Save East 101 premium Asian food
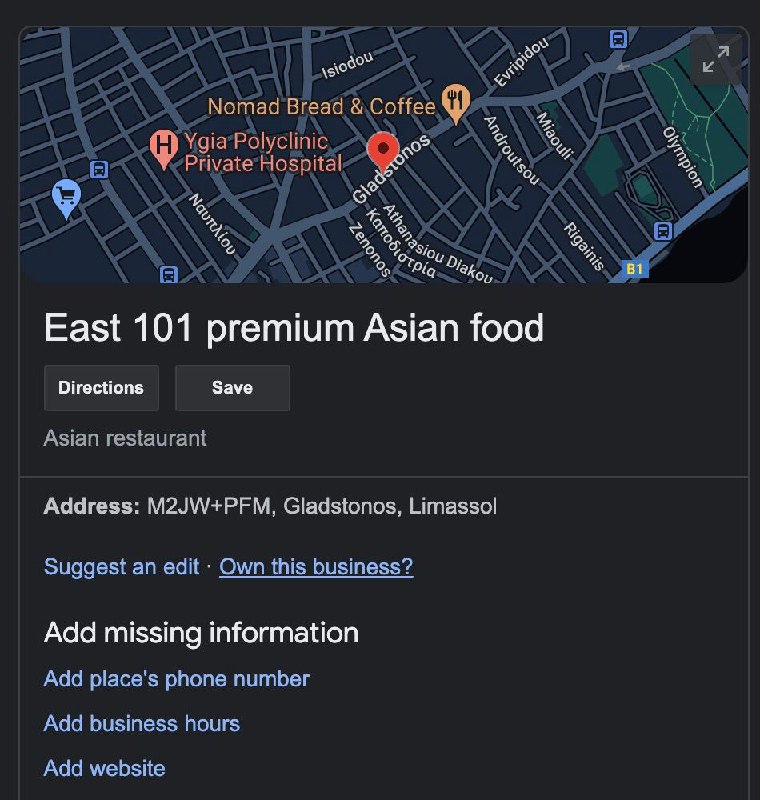Screen dimensions: 760x800 (232, 388)
